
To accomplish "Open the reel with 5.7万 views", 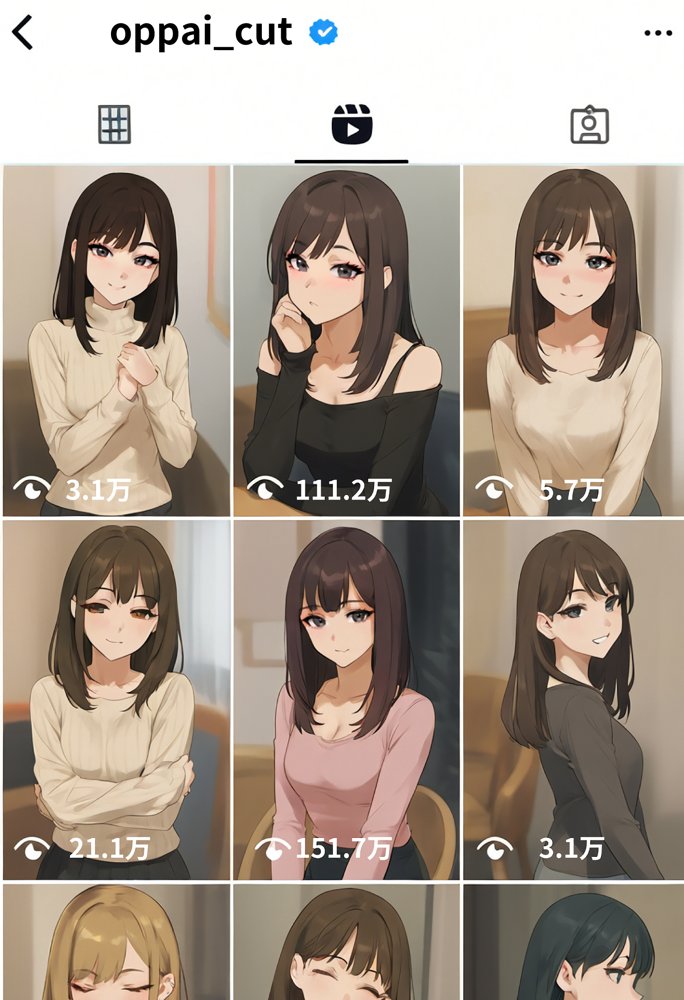I will coord(573,340).
